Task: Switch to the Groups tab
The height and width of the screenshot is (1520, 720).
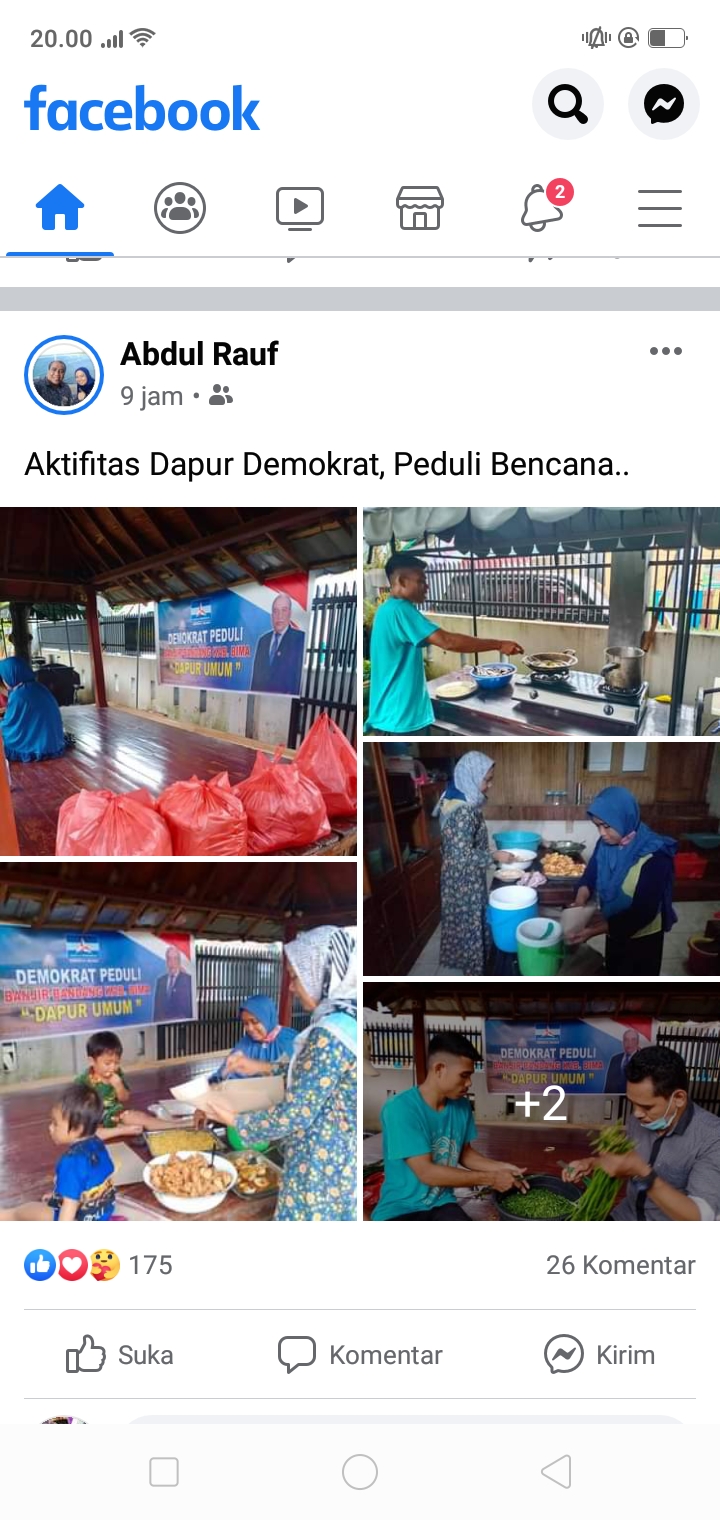Action: (180, 209)
